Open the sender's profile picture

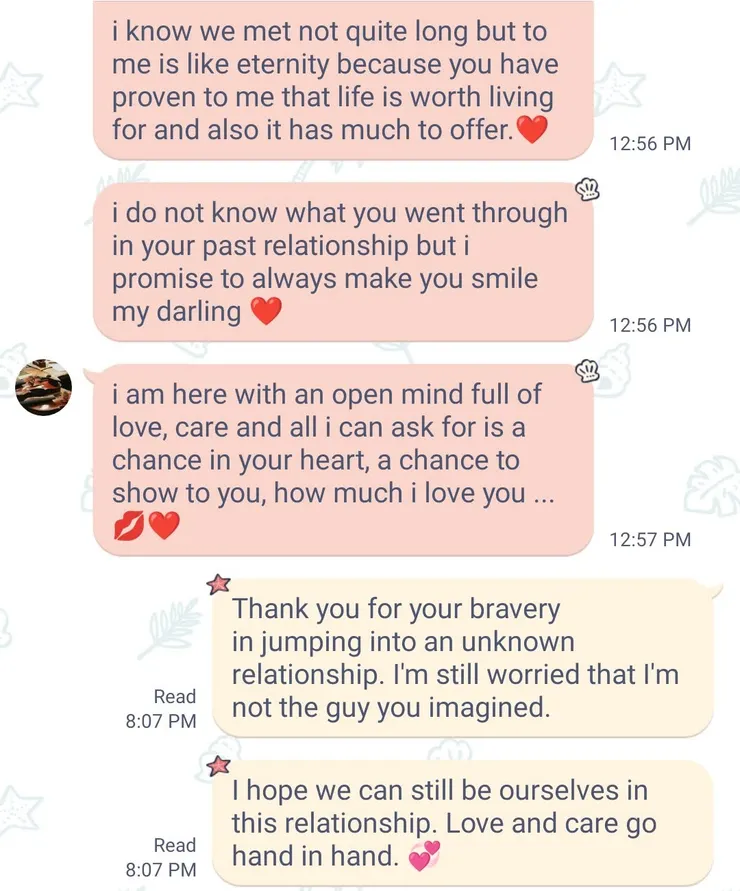click(x=45, y=386)
